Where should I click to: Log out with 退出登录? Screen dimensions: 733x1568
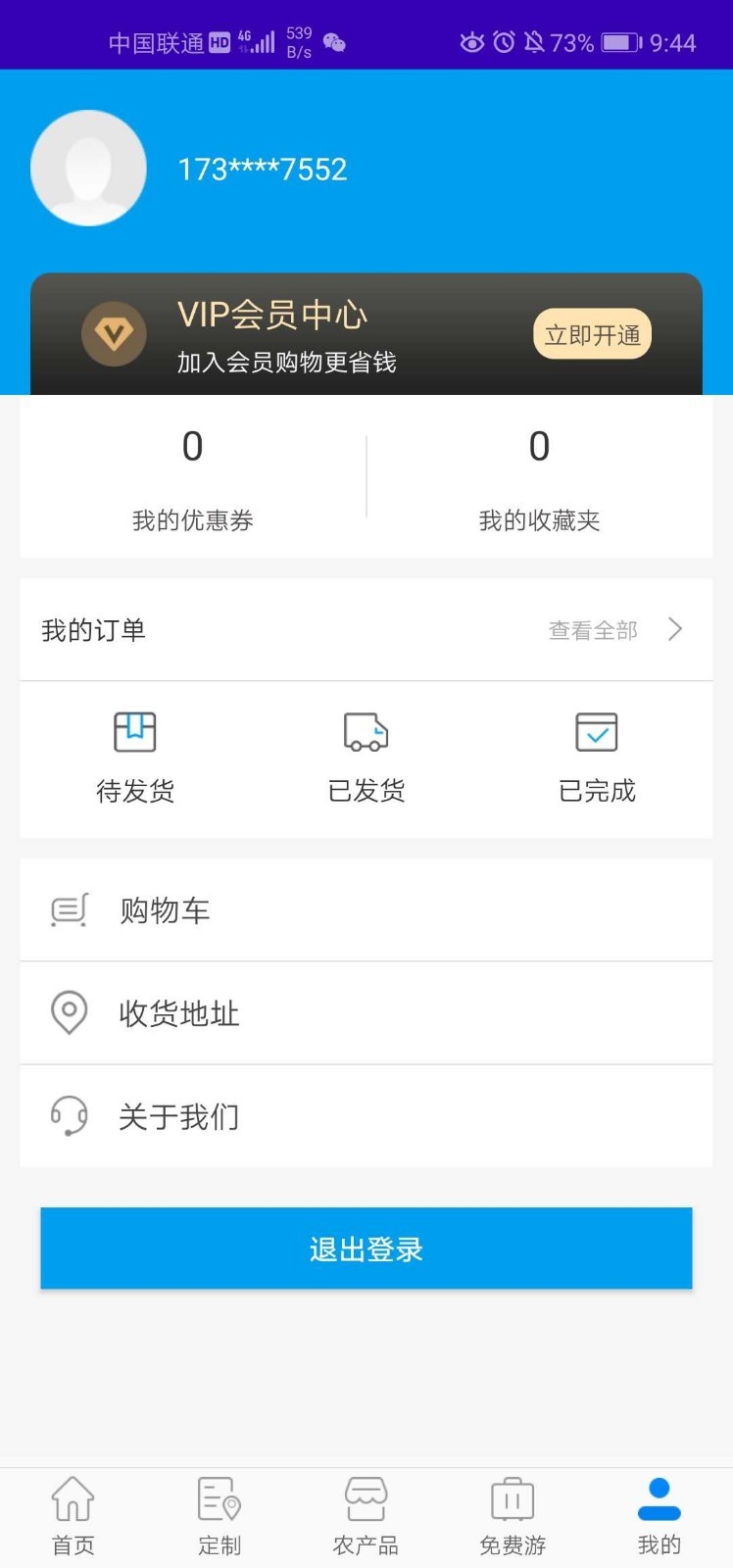coord(366,1249)
